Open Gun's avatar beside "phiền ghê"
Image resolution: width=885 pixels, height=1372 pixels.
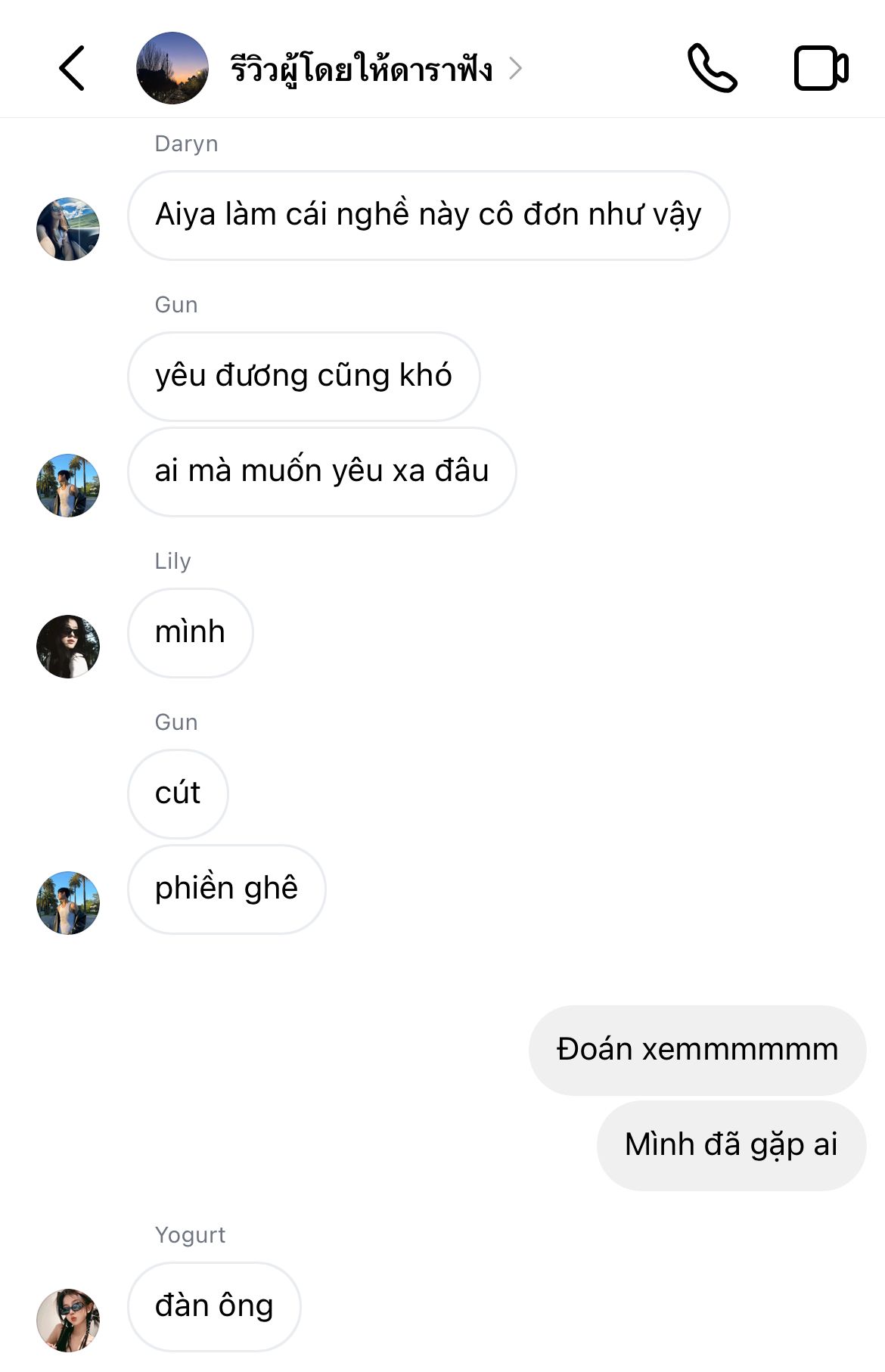pos(68,903)
